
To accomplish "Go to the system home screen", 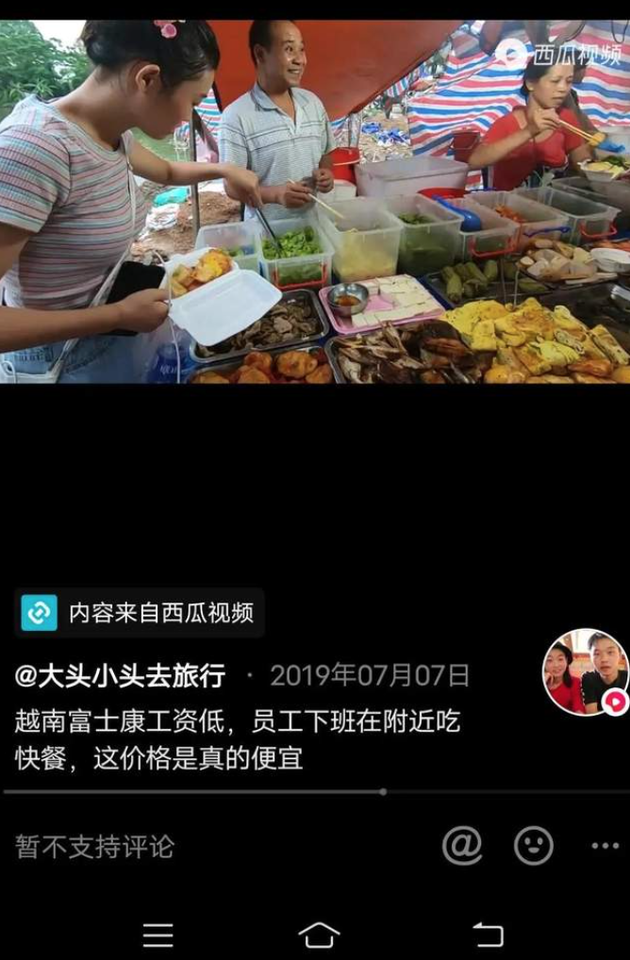I will point(319,935).
